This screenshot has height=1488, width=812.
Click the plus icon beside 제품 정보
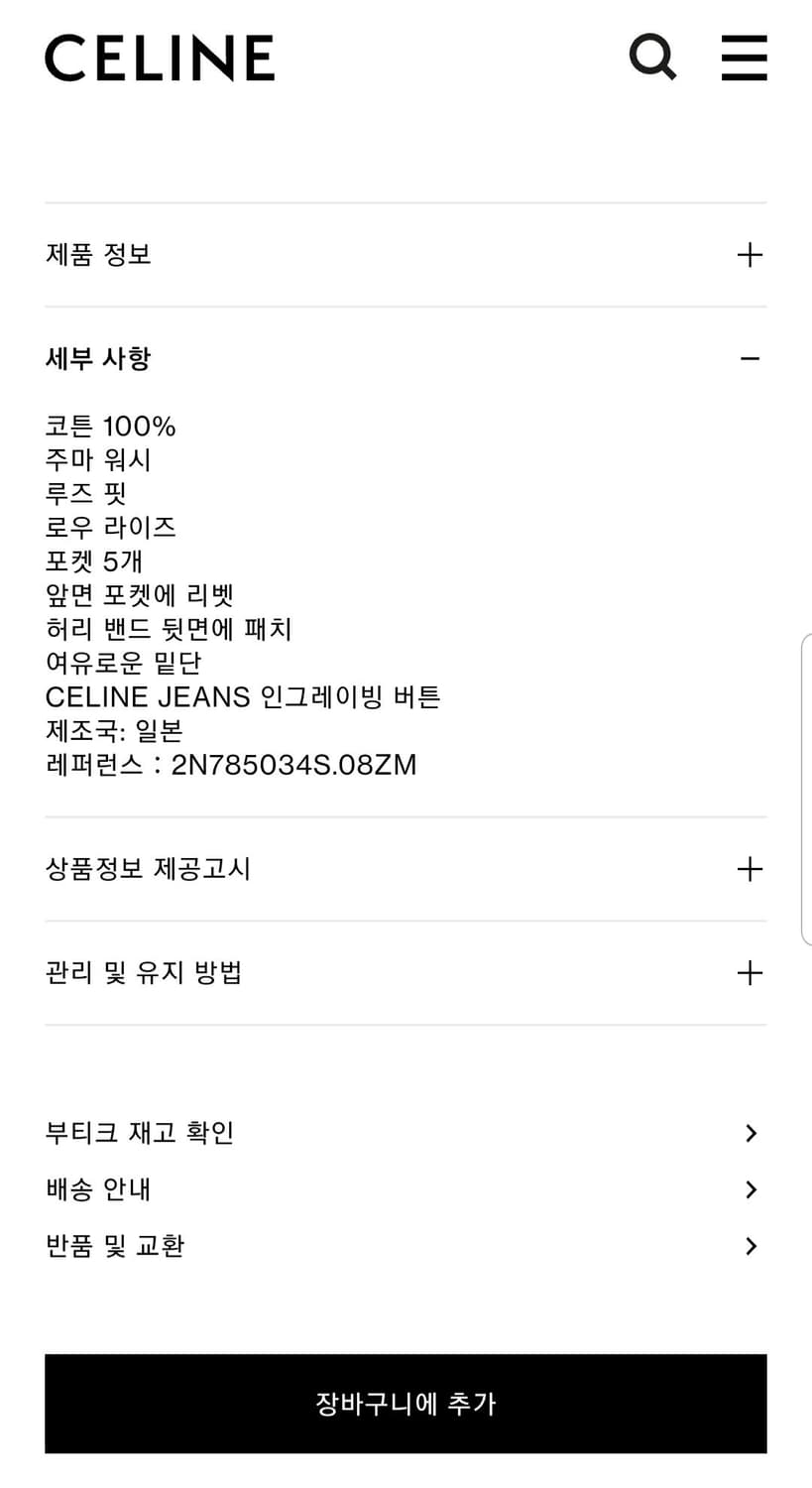coord(750,254)
